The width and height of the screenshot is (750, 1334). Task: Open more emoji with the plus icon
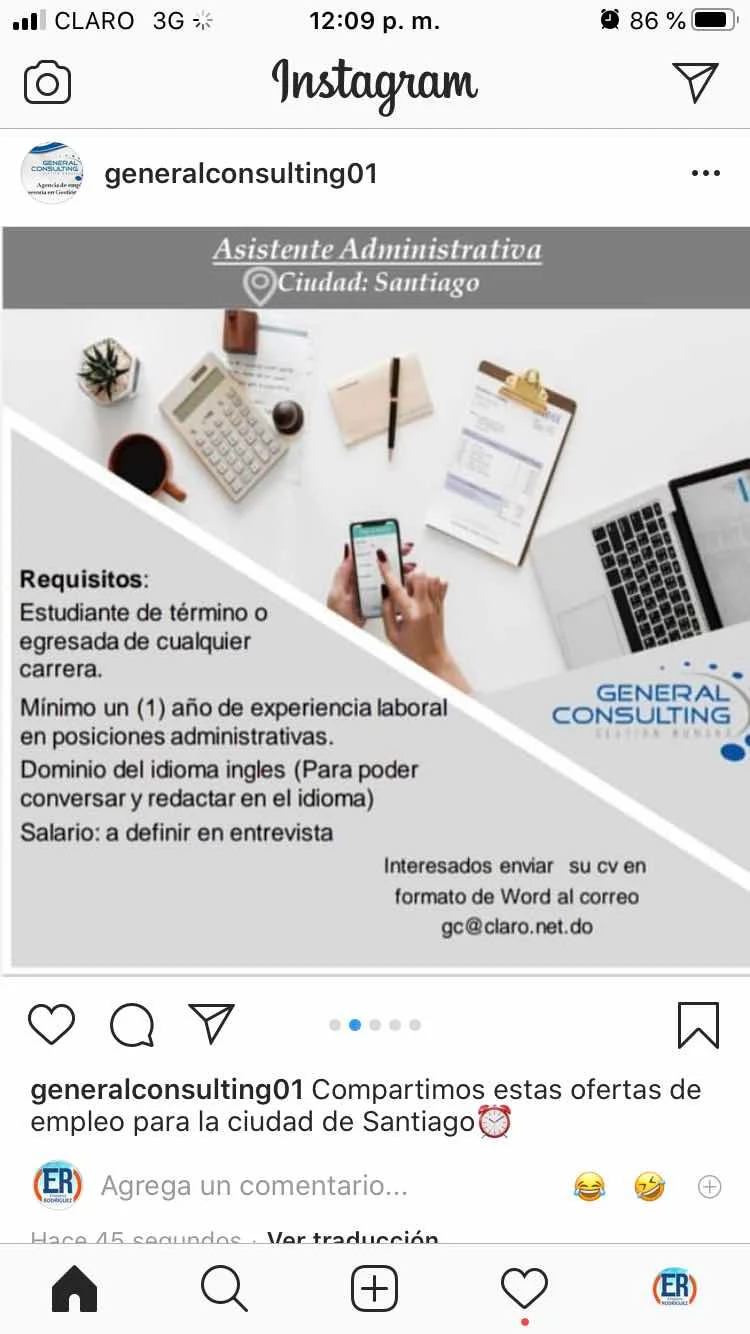click(x=709, y=1187)
